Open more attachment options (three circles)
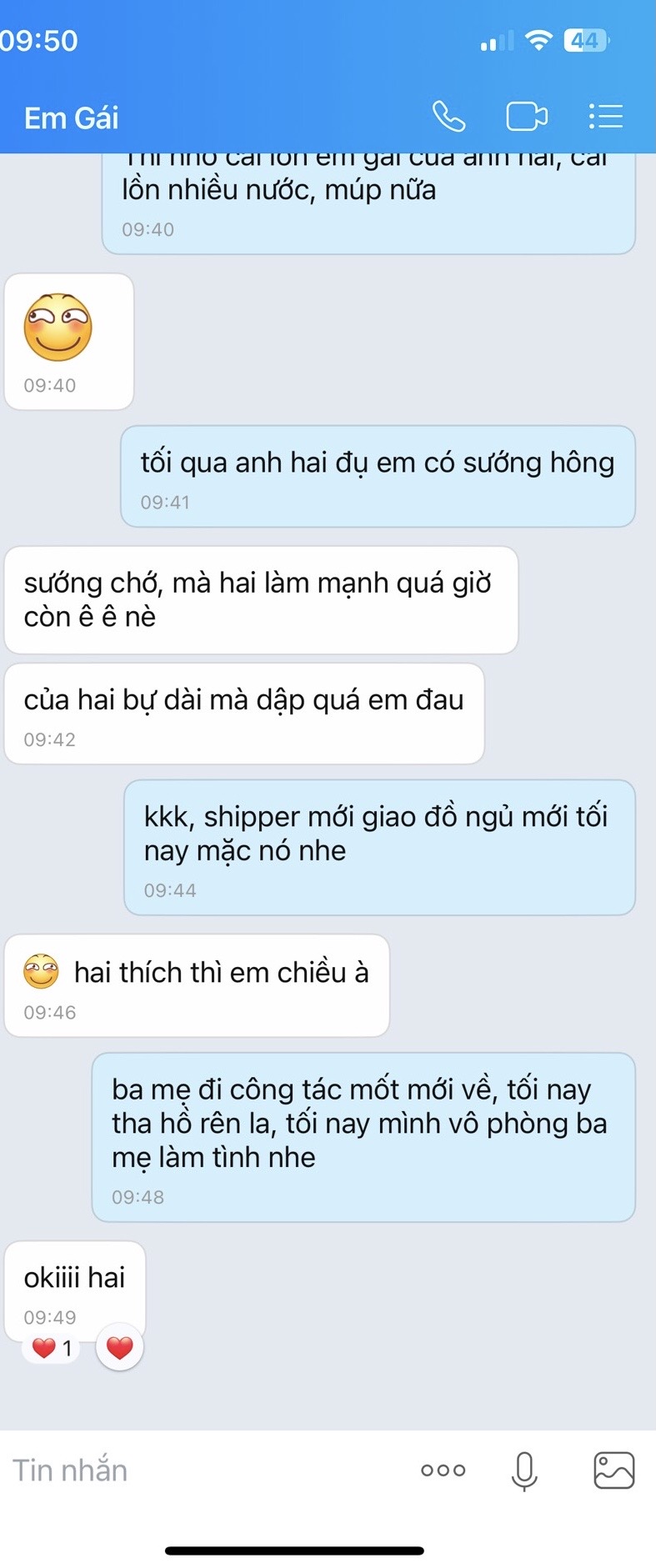The height and width of the screenshot is (1568, 656). pyautogui.click(x=443, y=1470)
